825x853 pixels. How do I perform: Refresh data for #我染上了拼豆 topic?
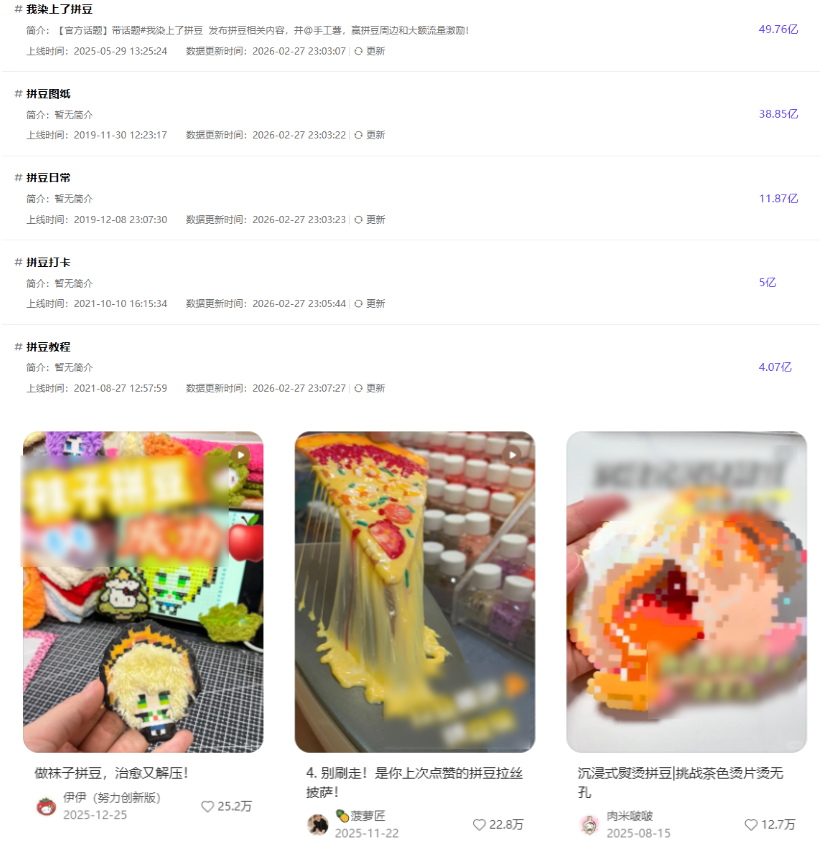[369, 50]
